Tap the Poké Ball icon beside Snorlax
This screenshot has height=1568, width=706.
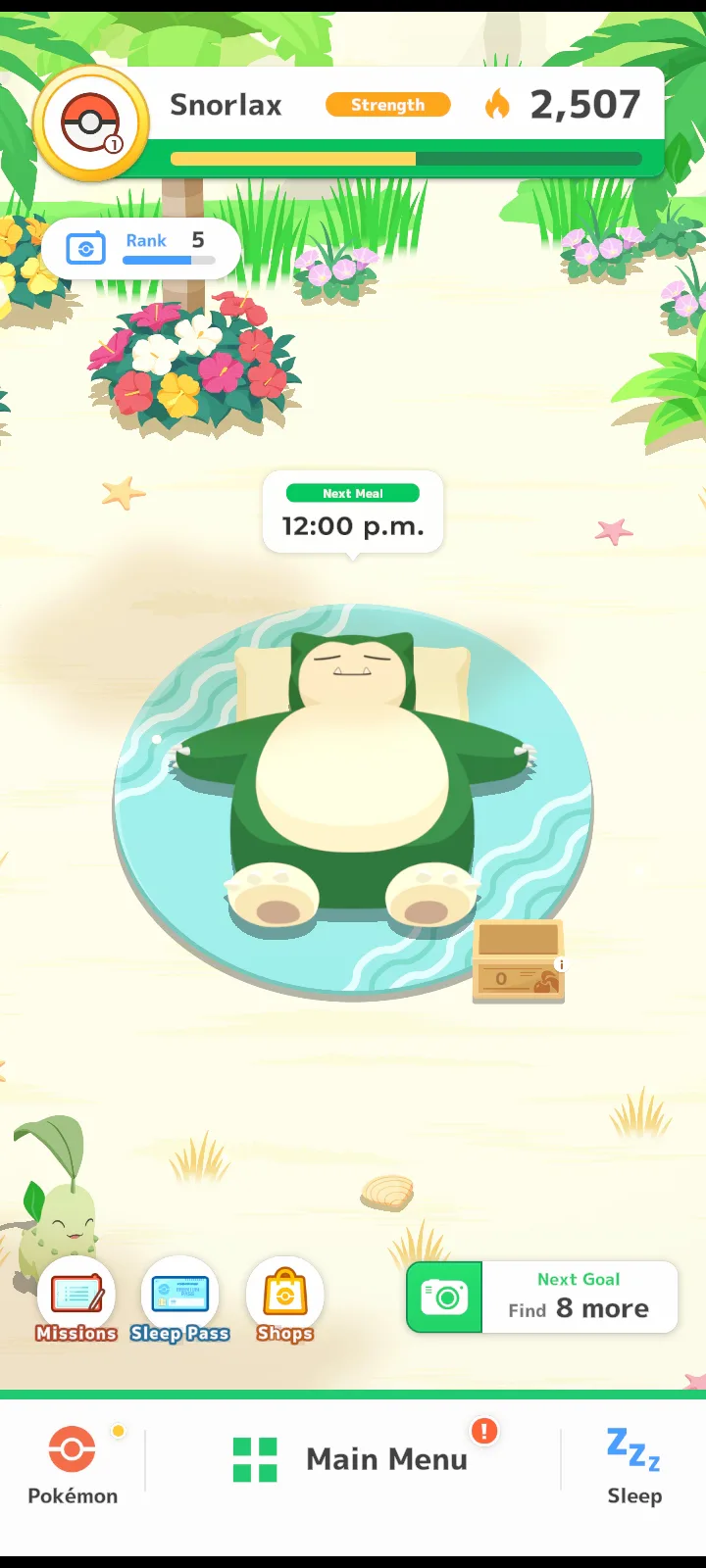tap(90, 123)
